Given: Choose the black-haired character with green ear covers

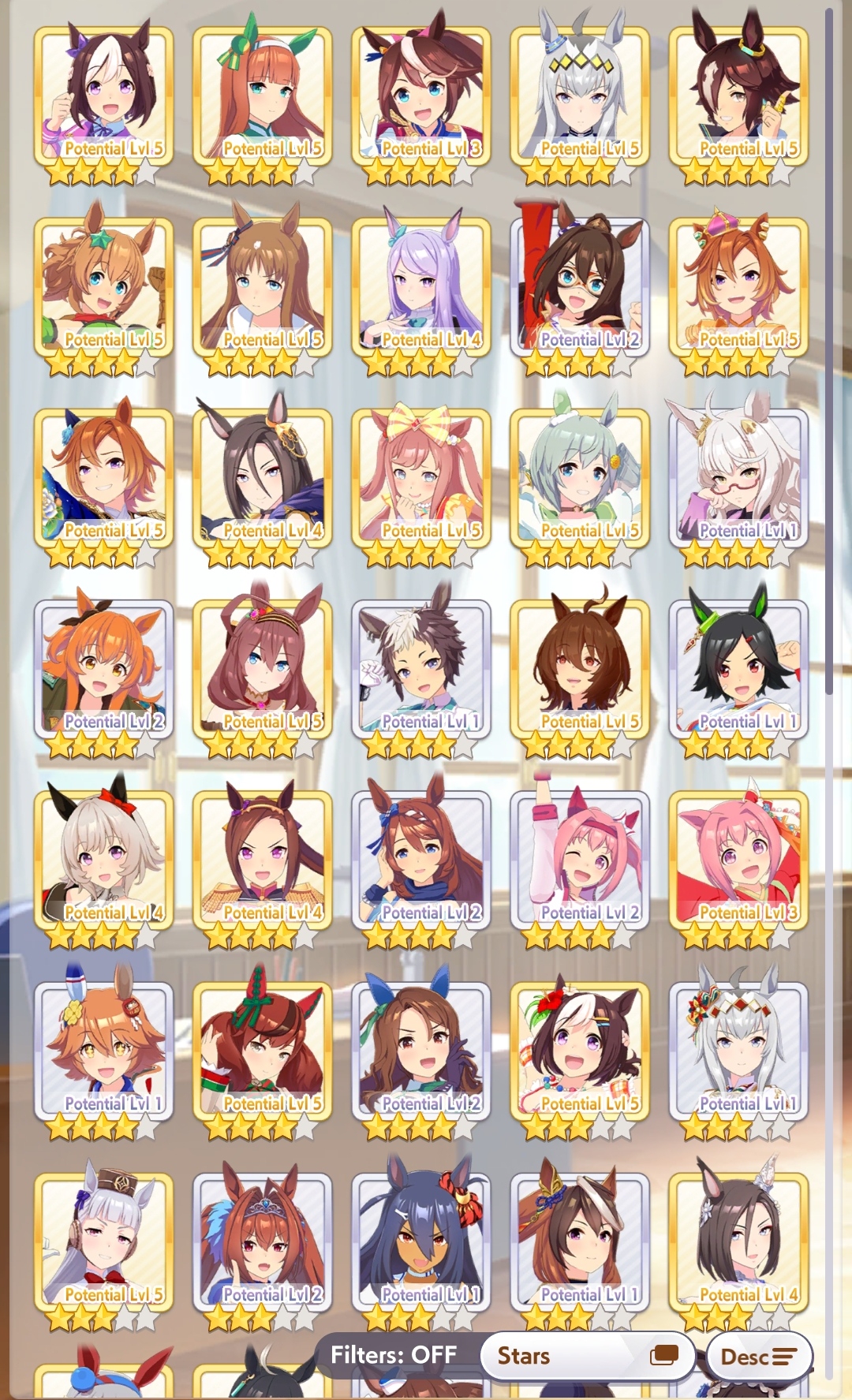Looking at the screenshot, I should [738, 670].
